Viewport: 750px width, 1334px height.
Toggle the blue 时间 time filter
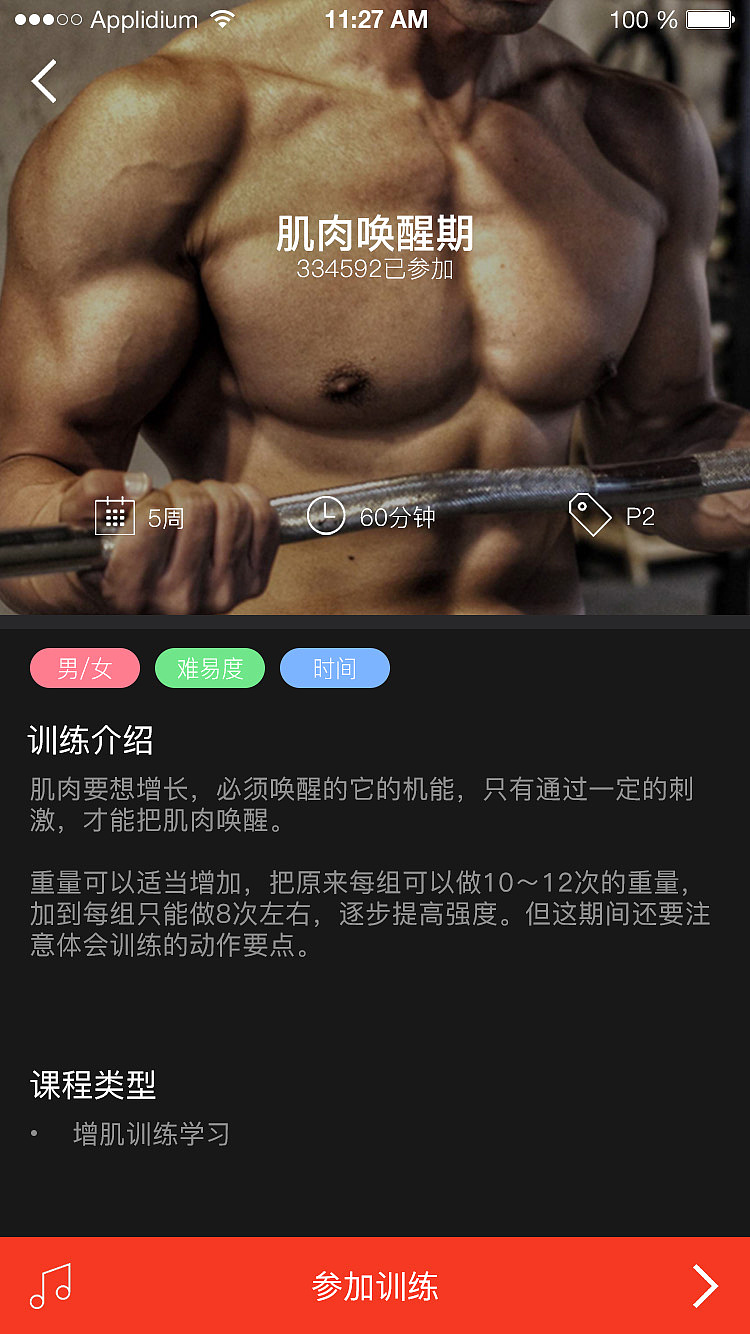335,668
